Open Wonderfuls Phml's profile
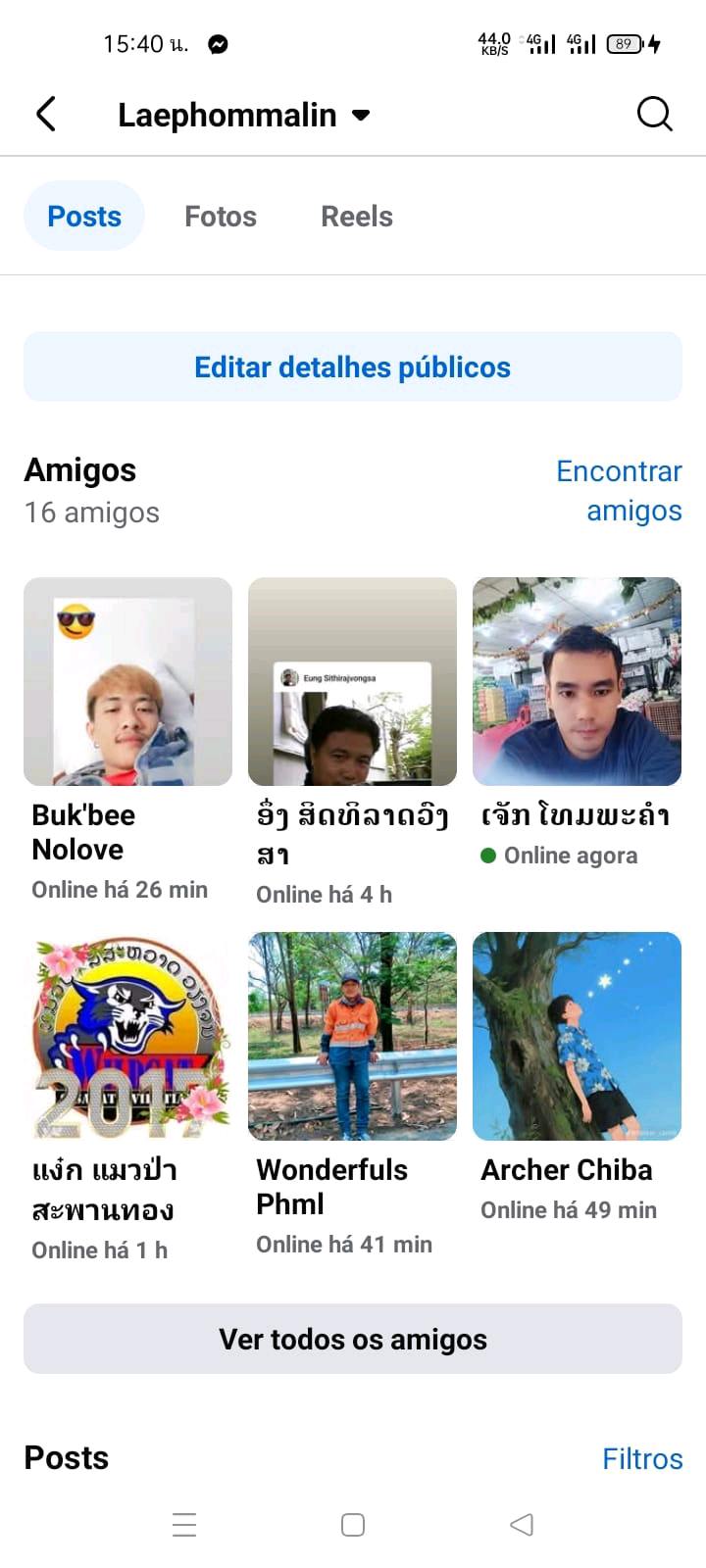The width and height of the screenshot is (706, 1568). (352, 1037)
